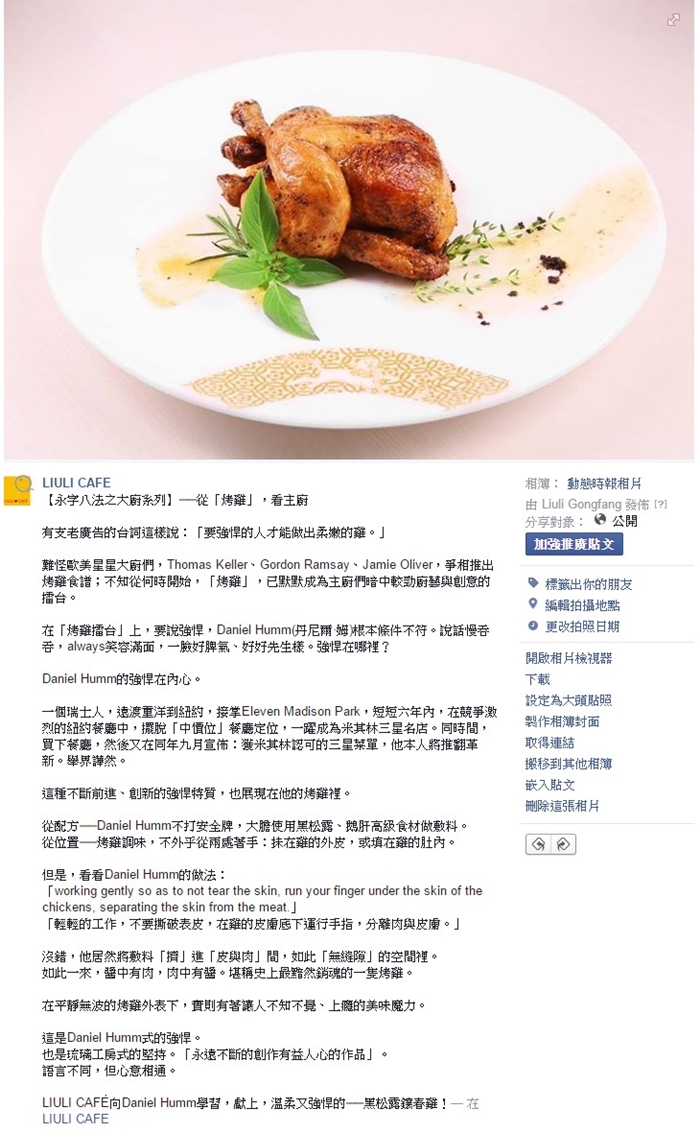This screenshot has width=700, height=1132.
Task: Open 嵌入貼文 embed post option
Action: tap(549, 785)
